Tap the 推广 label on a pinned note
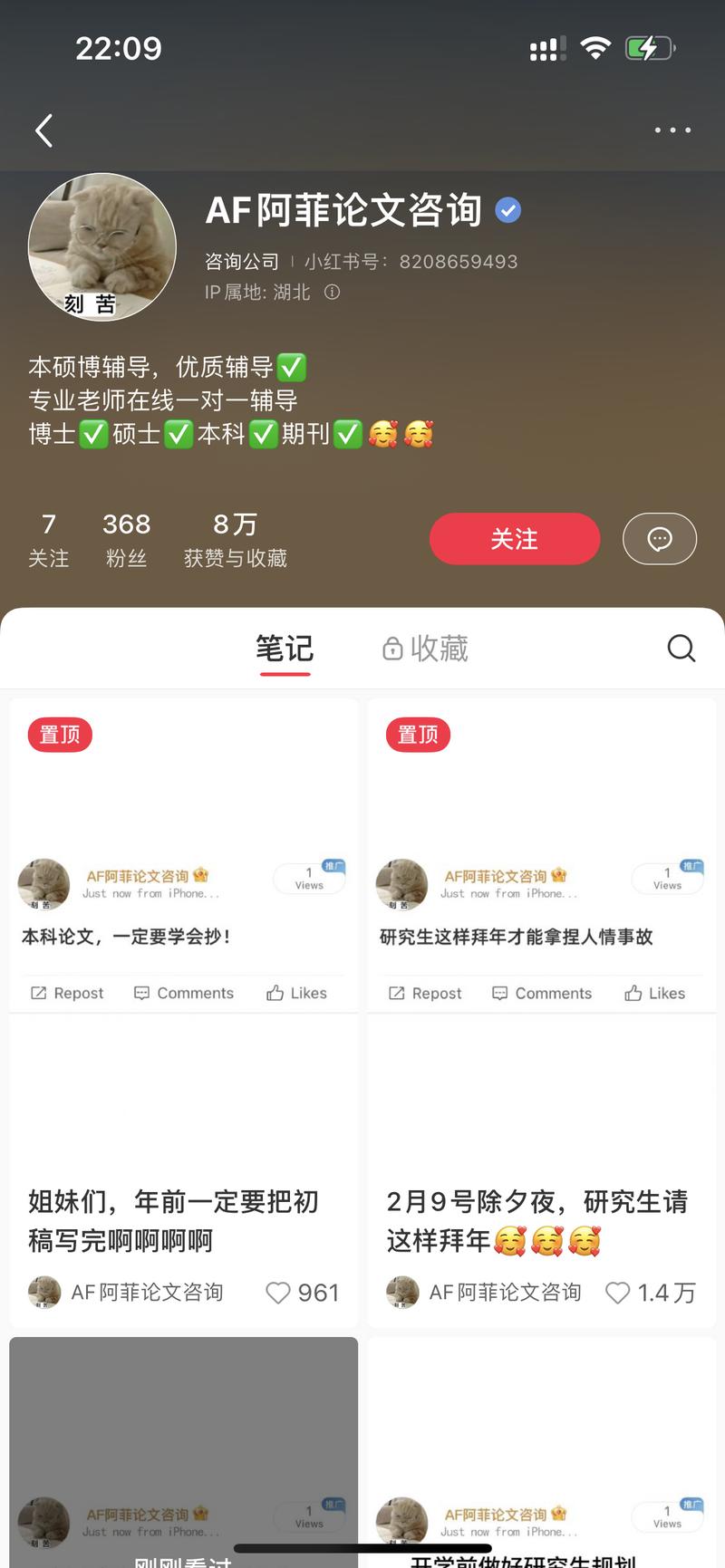725x1568 pixels. [332, 867]
